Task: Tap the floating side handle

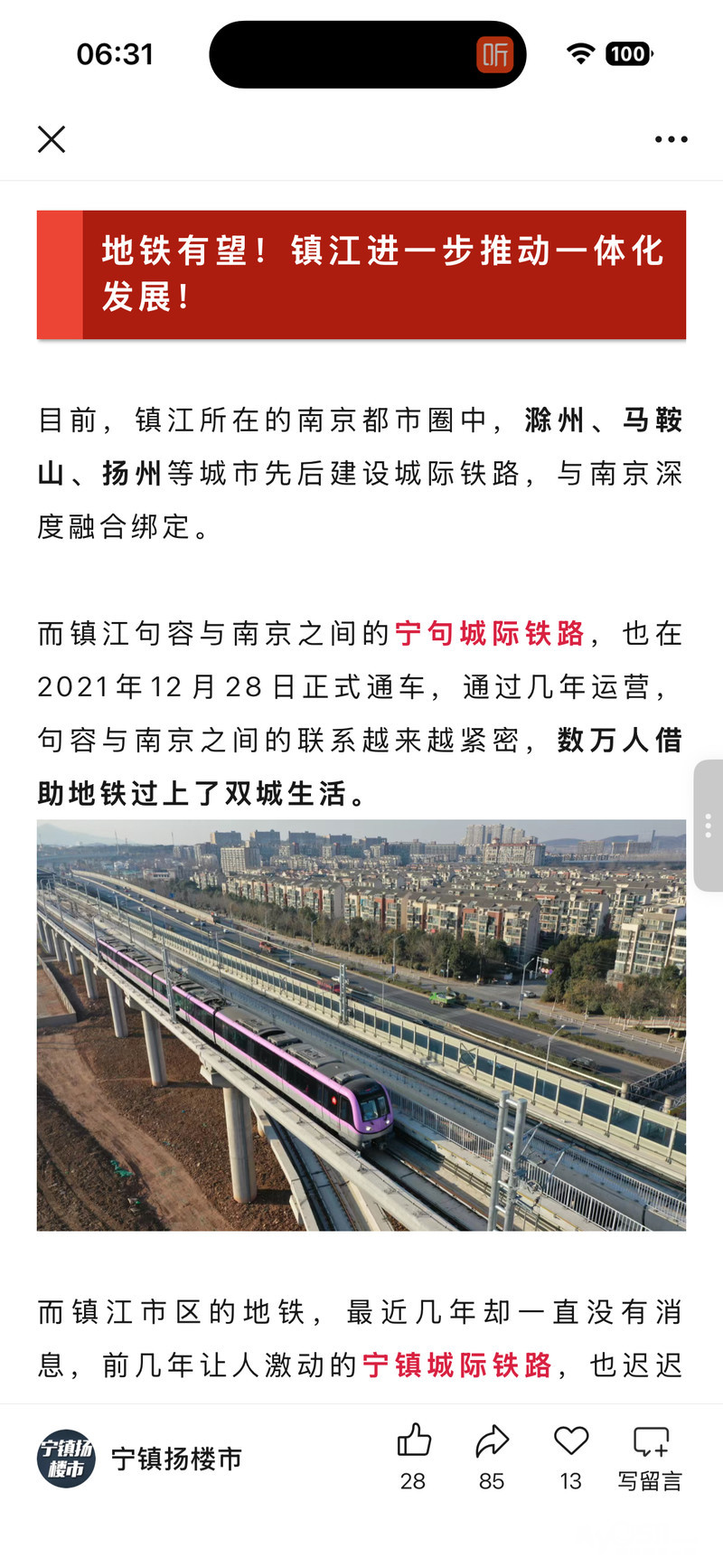Action: [709, 825]
